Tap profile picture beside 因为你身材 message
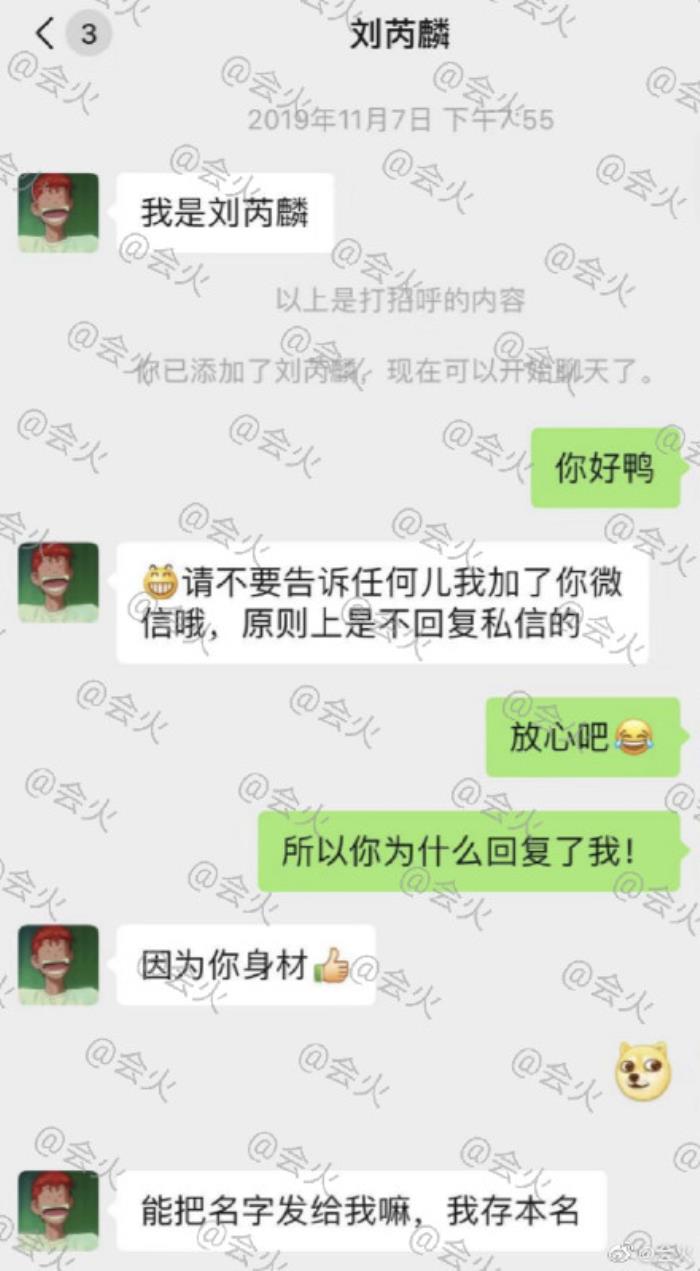 [58, 965]
